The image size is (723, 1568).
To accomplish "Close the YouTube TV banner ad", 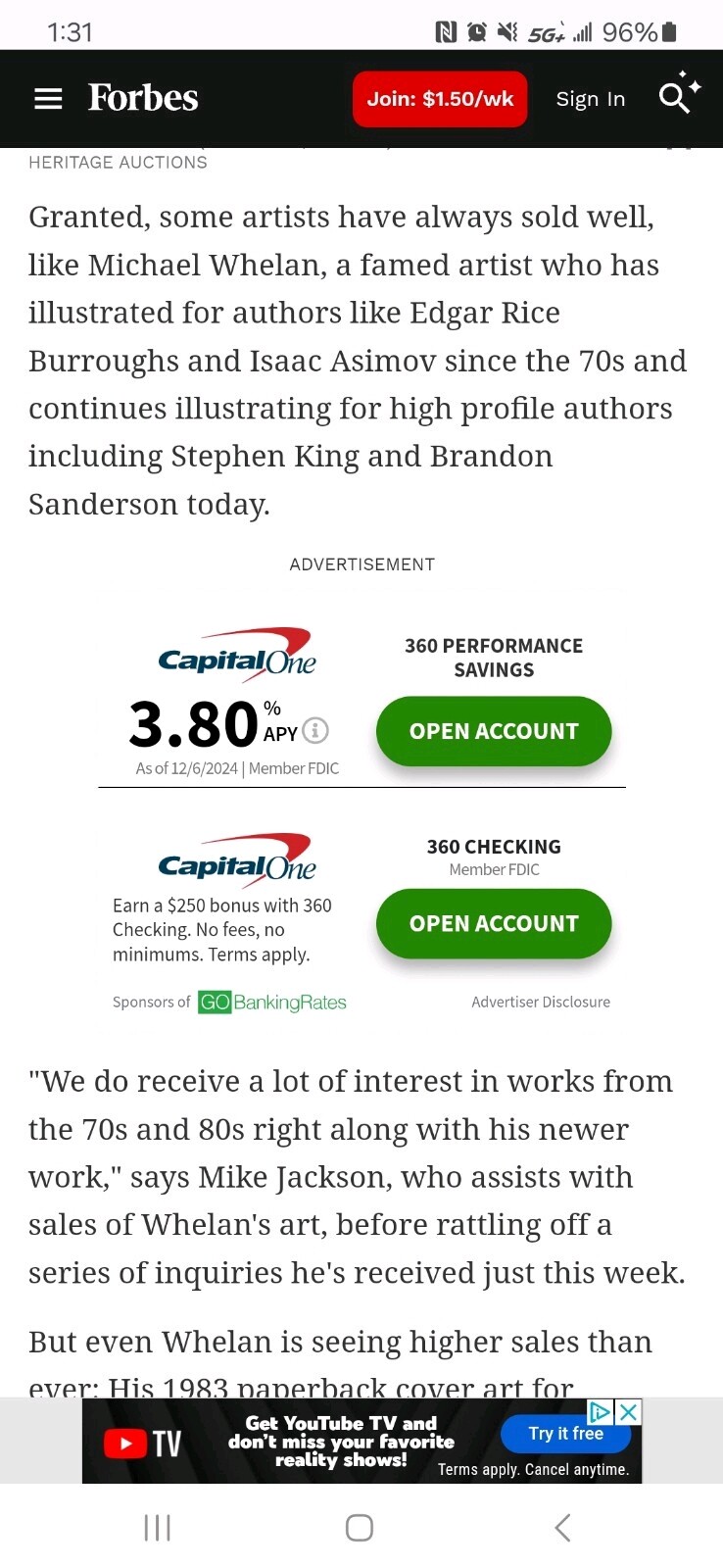I will click(629, 1411).
